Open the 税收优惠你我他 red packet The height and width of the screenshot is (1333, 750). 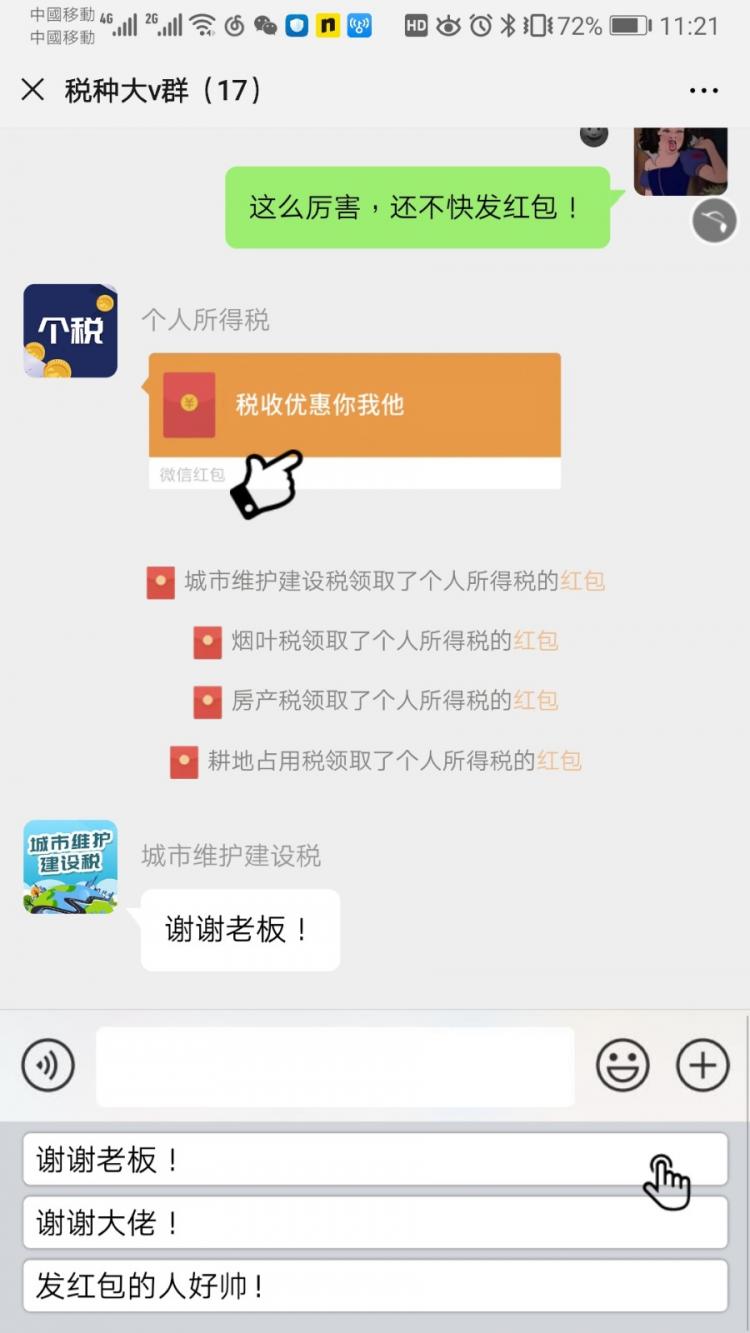pos(354,406)
